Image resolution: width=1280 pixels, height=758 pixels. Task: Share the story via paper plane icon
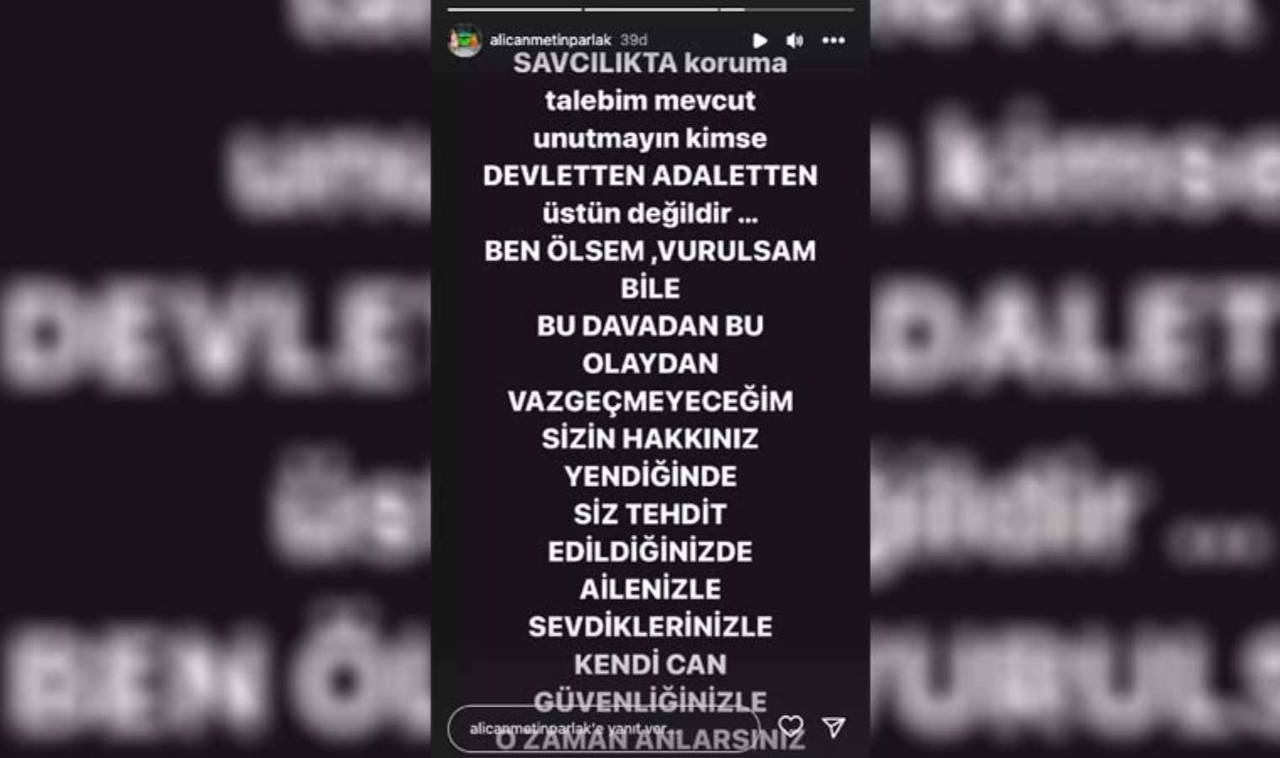pos(833,727)
